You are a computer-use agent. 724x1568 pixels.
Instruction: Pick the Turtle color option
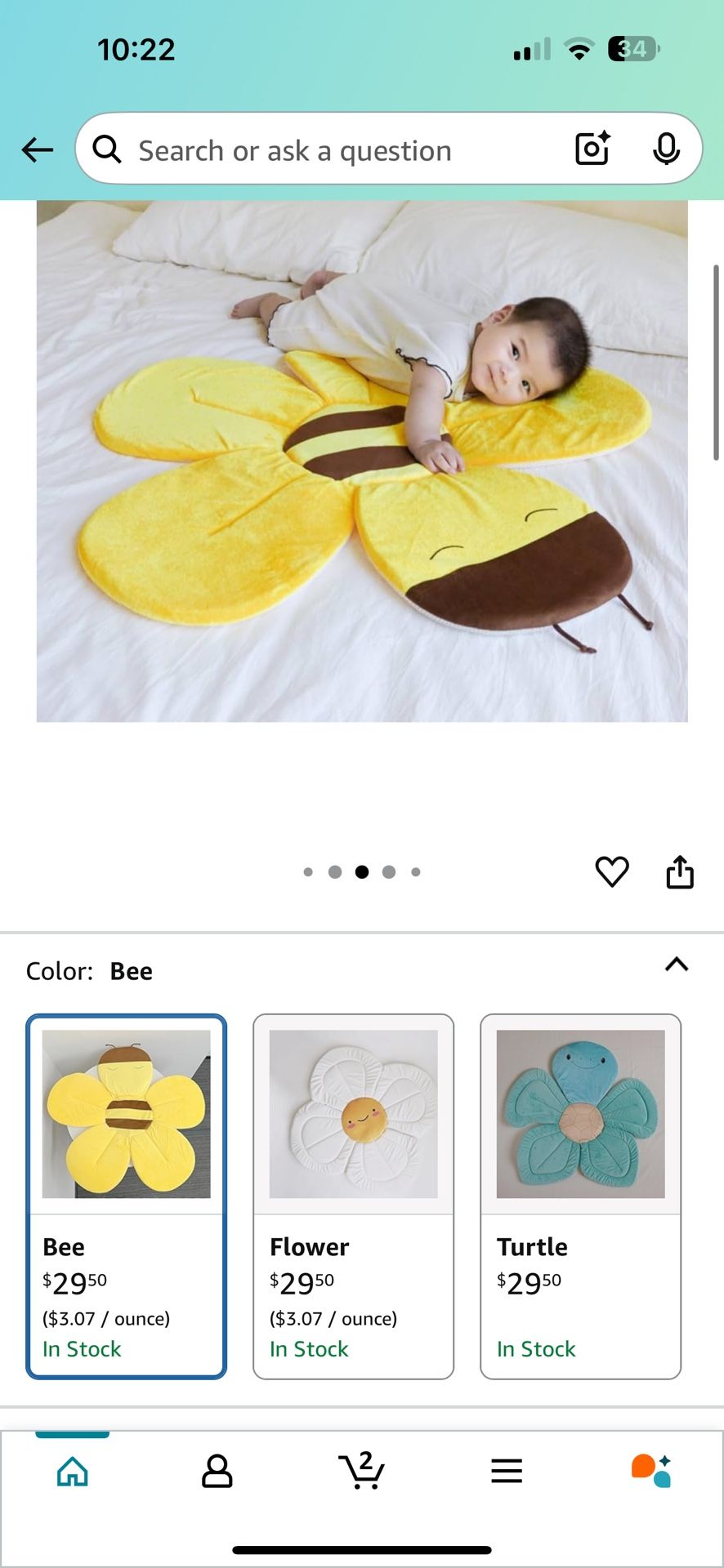coord(580,1196)
